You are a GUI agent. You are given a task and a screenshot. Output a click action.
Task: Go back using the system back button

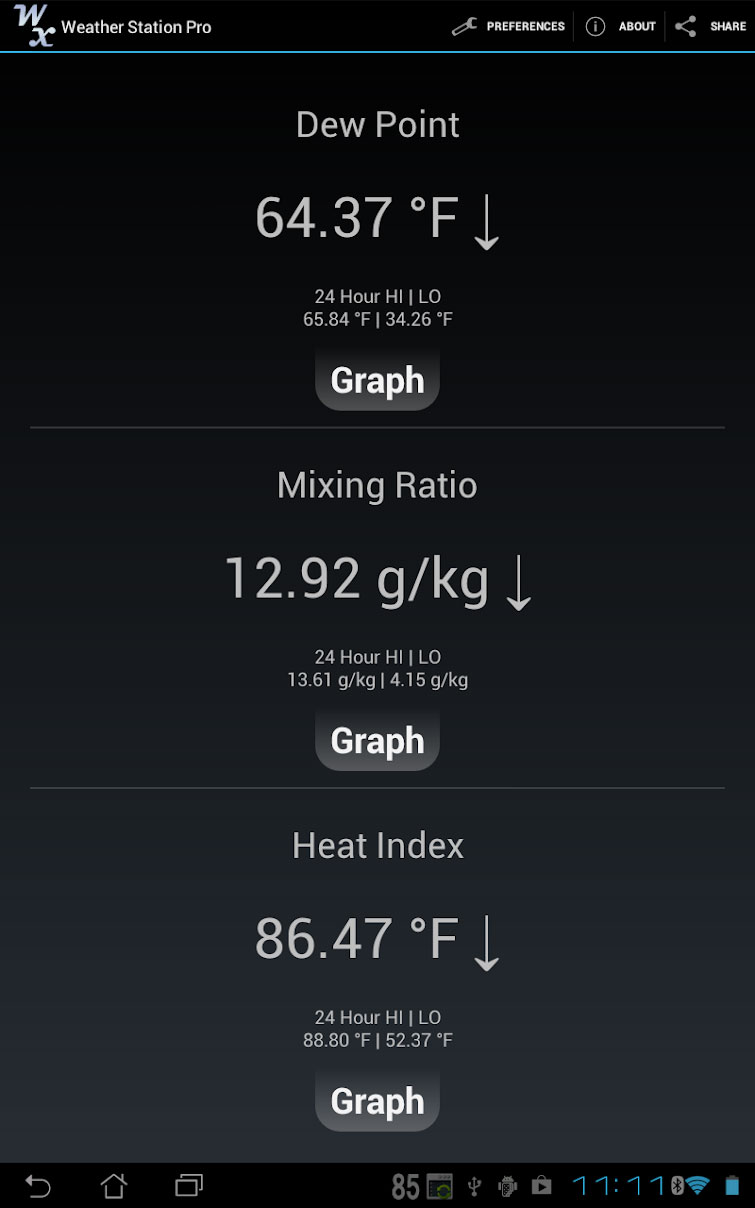pos(38,1186)
